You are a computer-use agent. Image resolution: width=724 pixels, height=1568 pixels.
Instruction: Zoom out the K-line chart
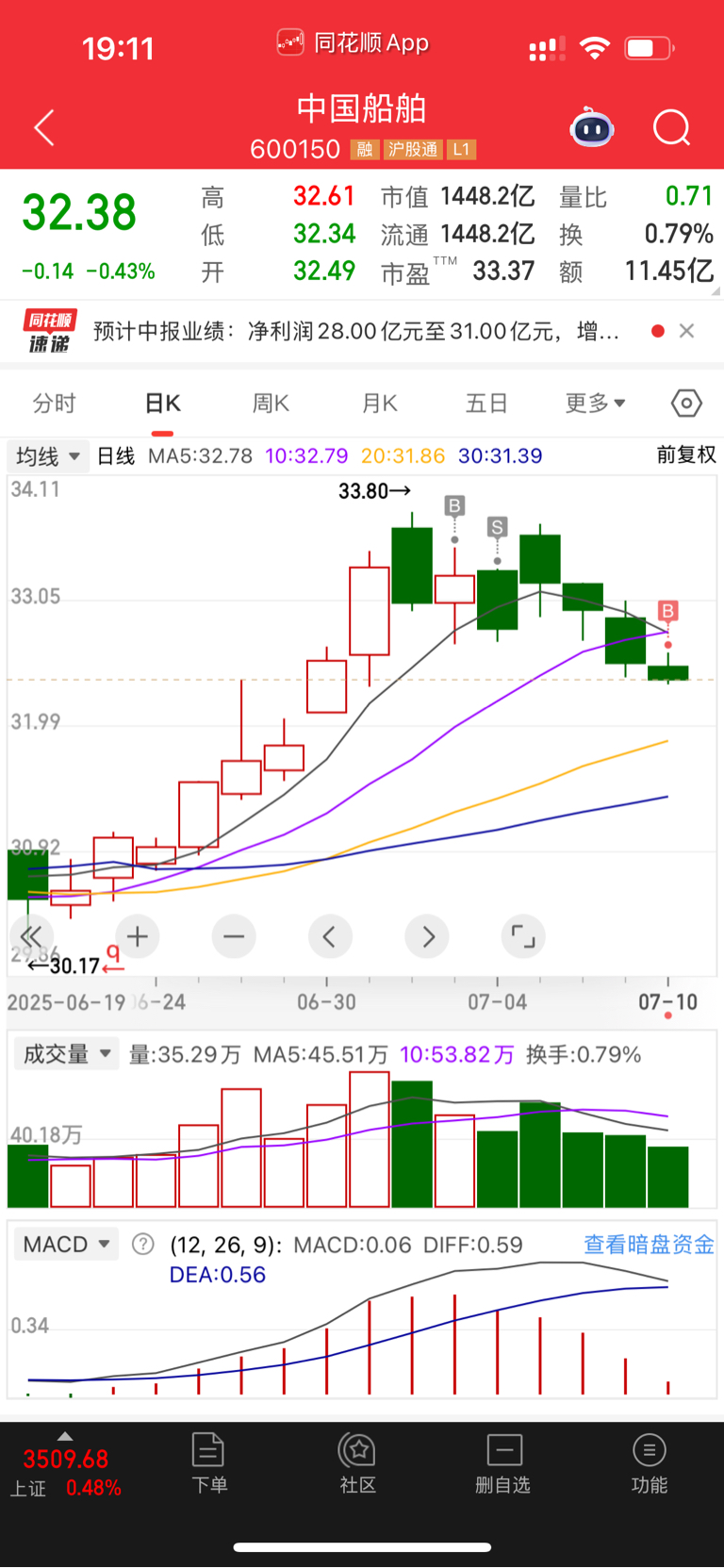(x=234, y=936)
